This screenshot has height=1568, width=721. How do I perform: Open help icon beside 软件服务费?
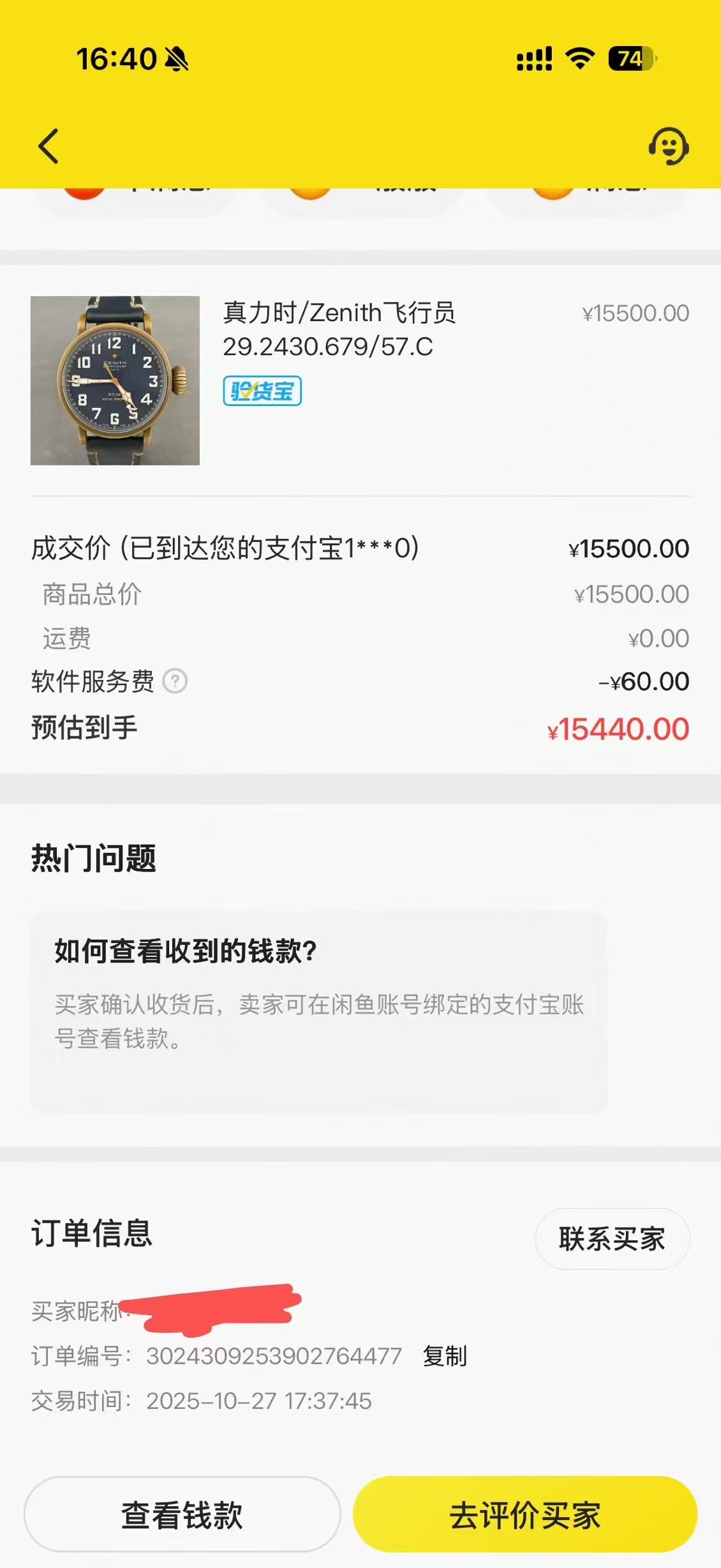coord(175,681)
